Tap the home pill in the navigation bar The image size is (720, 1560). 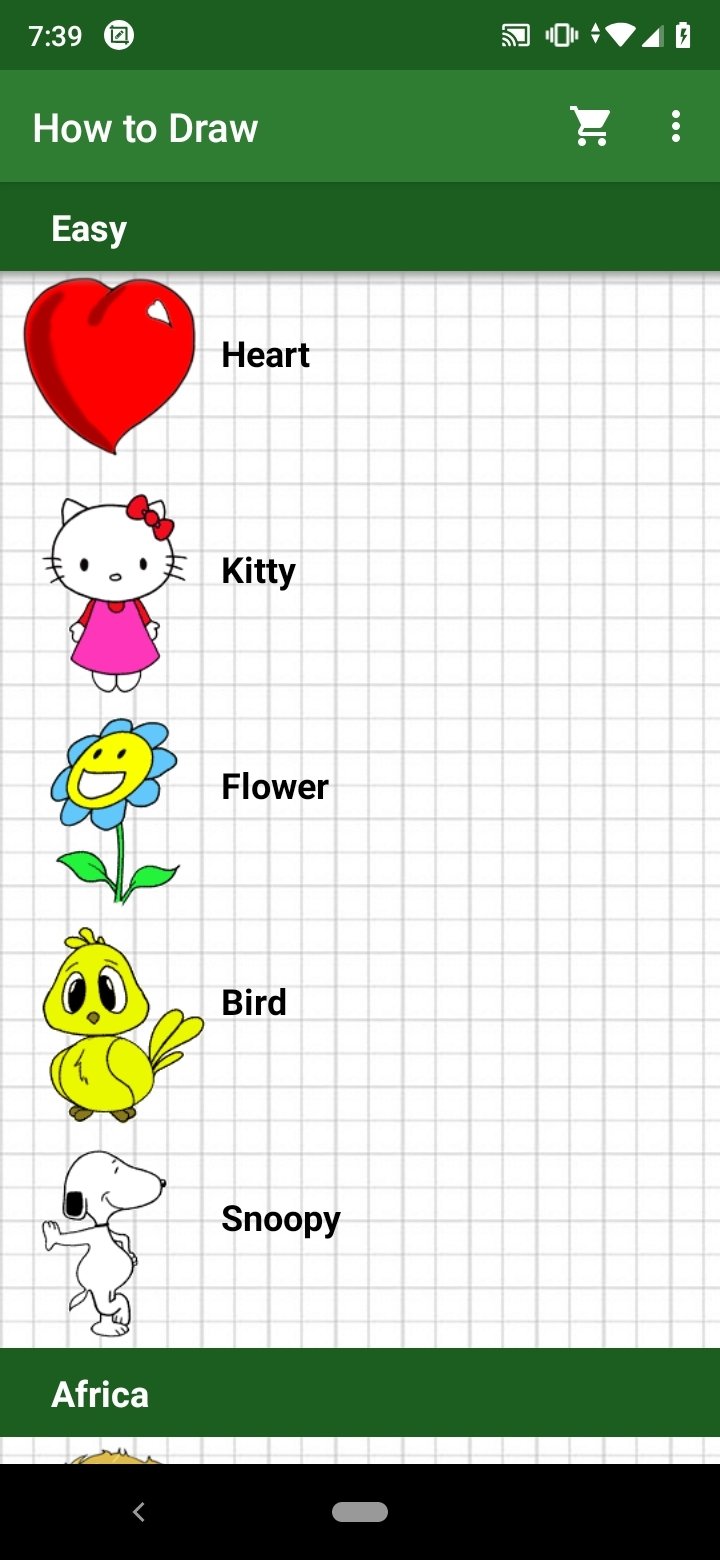pos(360,1512)
